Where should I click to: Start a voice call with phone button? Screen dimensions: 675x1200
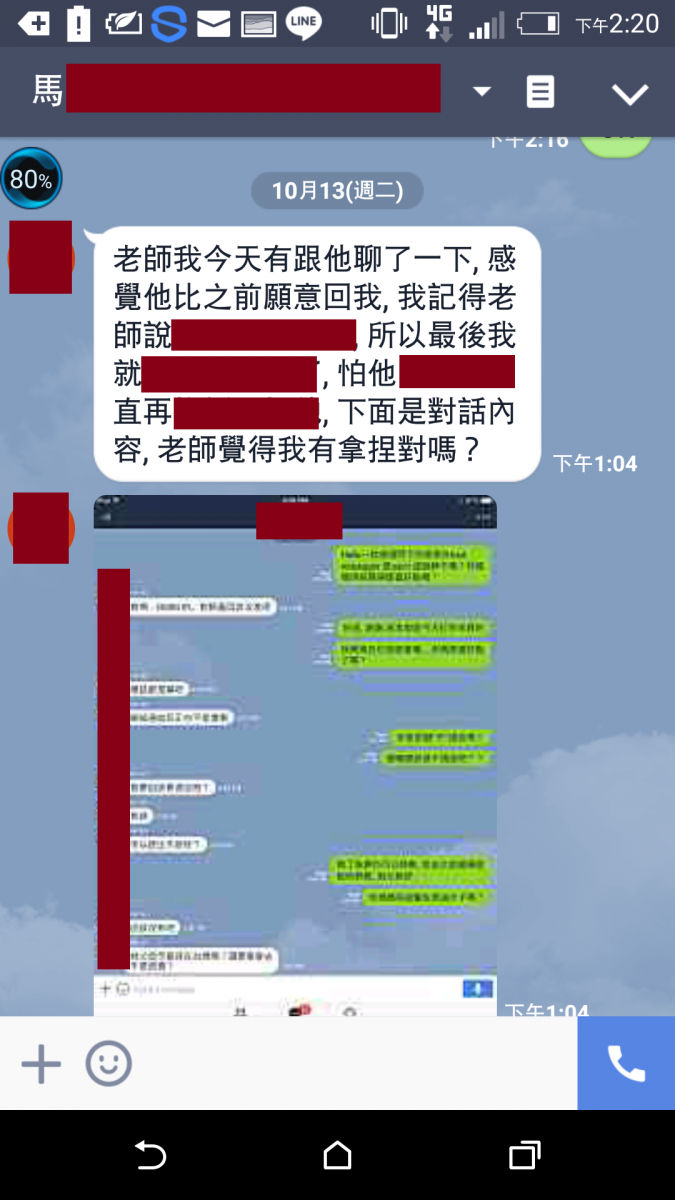tap(626, 1063)
